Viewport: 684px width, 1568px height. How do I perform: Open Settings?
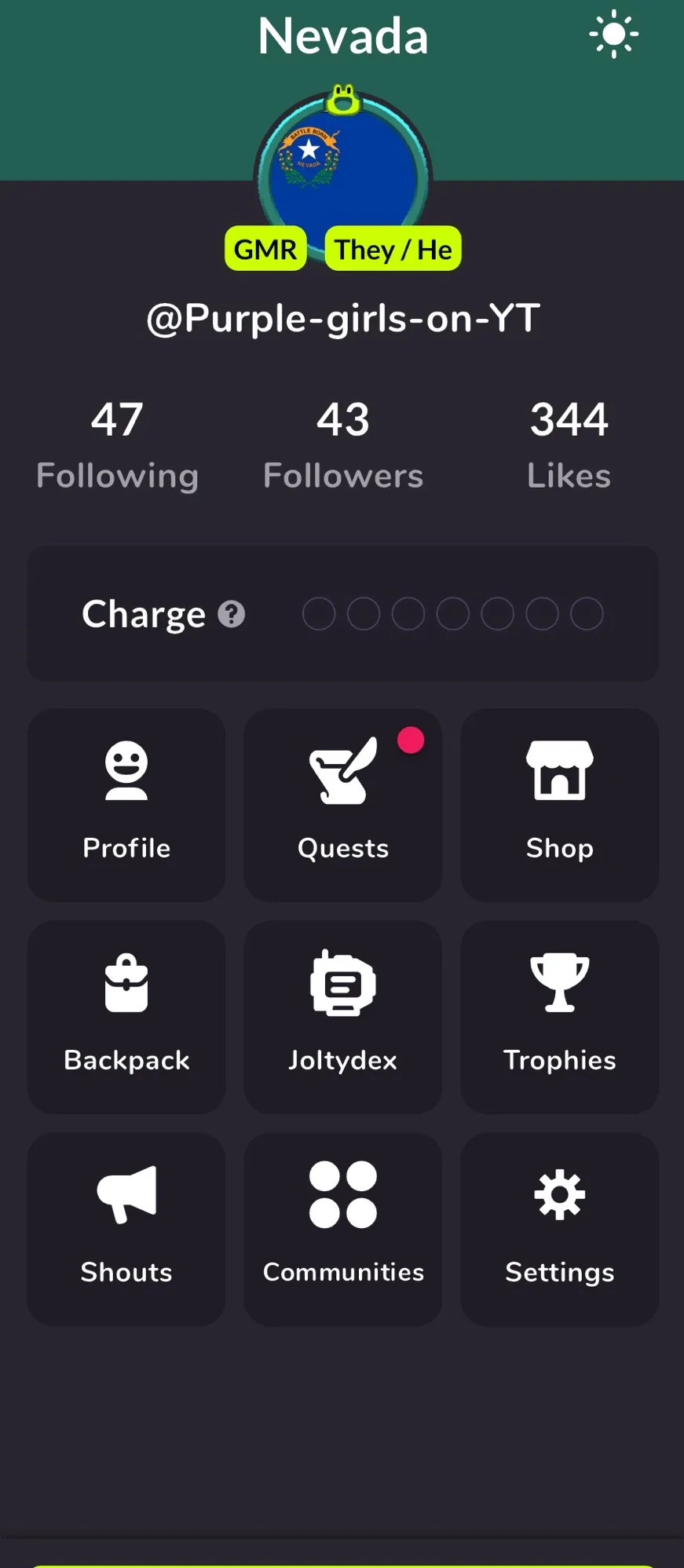559,1228
